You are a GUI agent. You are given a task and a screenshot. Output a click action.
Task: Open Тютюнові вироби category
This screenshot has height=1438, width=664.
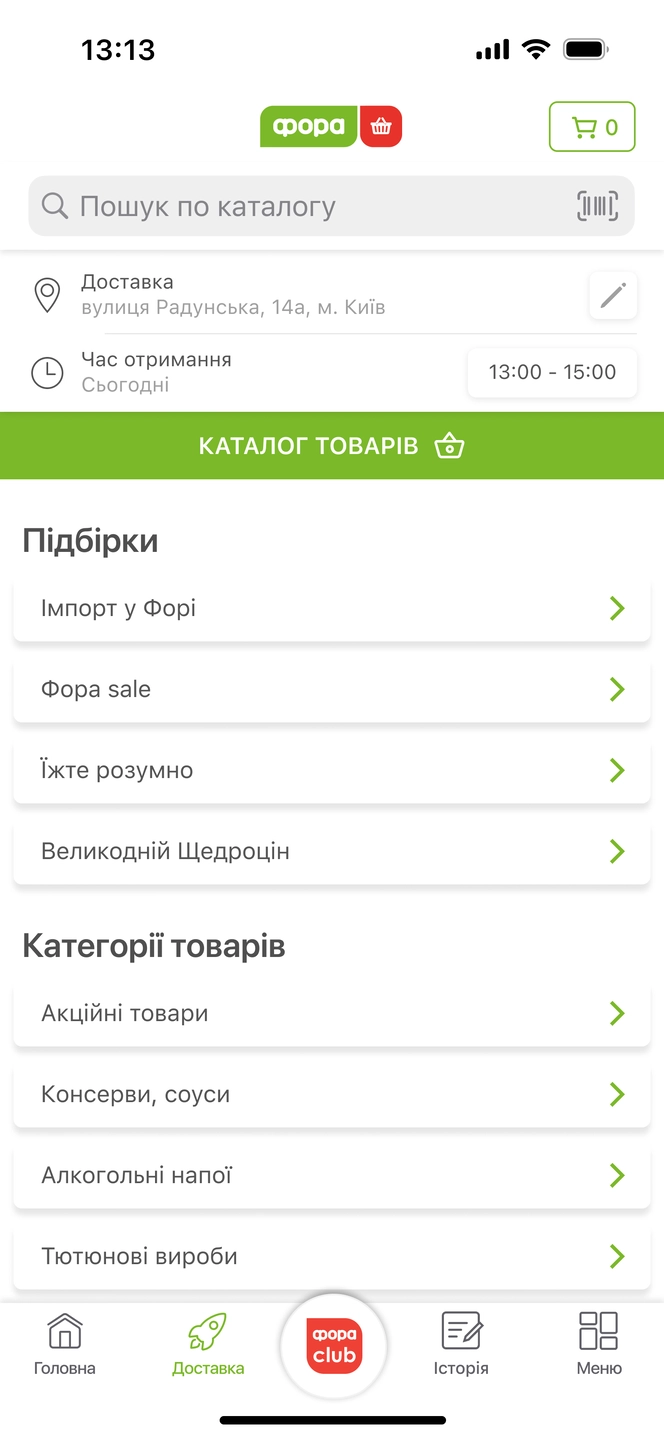pos(332,1257)
